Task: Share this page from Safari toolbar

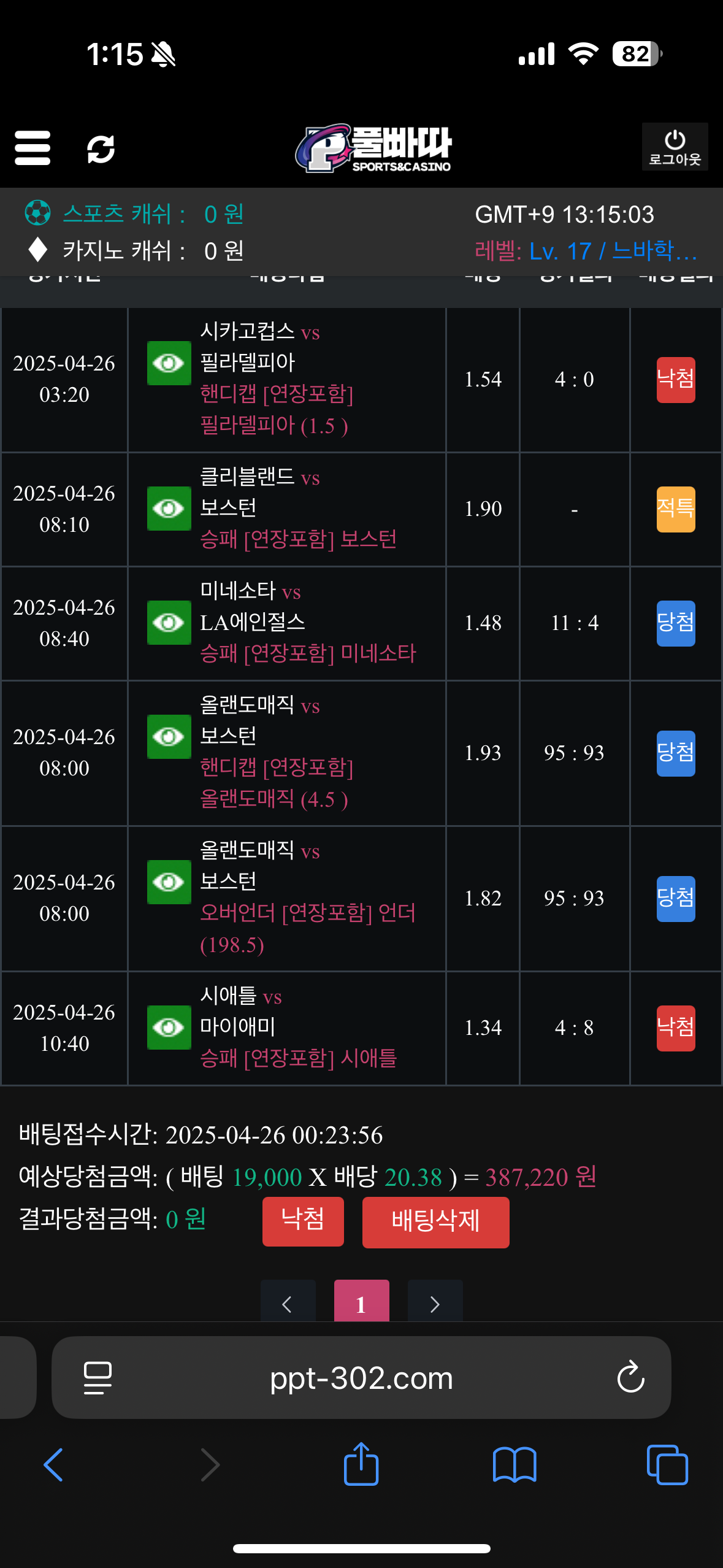Action: click(361, 1464)
